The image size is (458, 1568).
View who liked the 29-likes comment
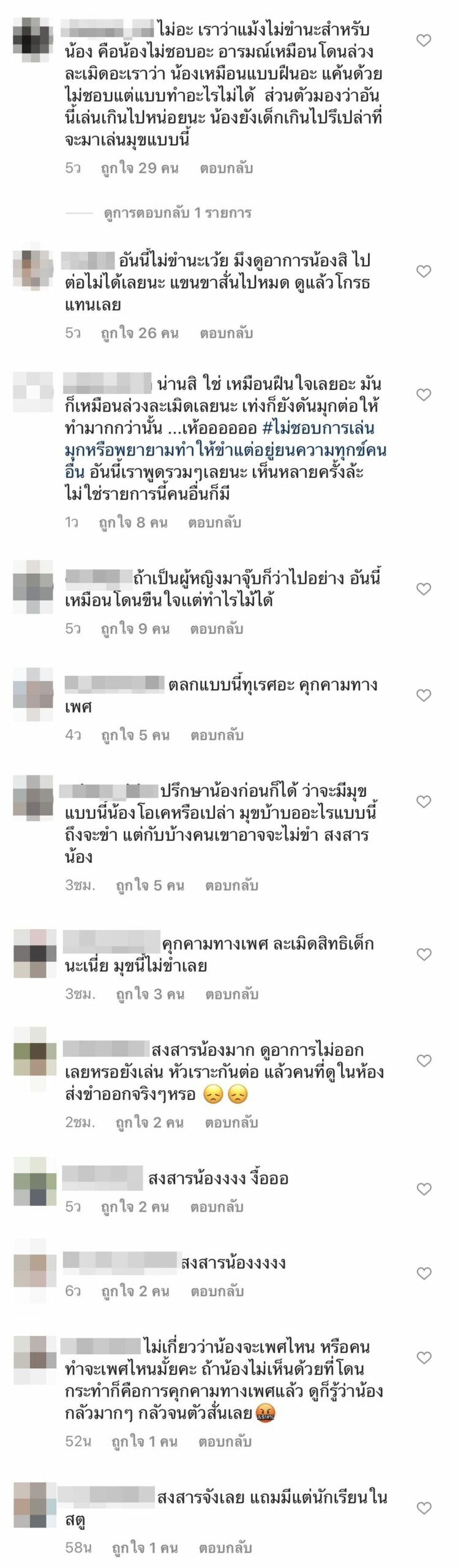(x=140, y=168)
